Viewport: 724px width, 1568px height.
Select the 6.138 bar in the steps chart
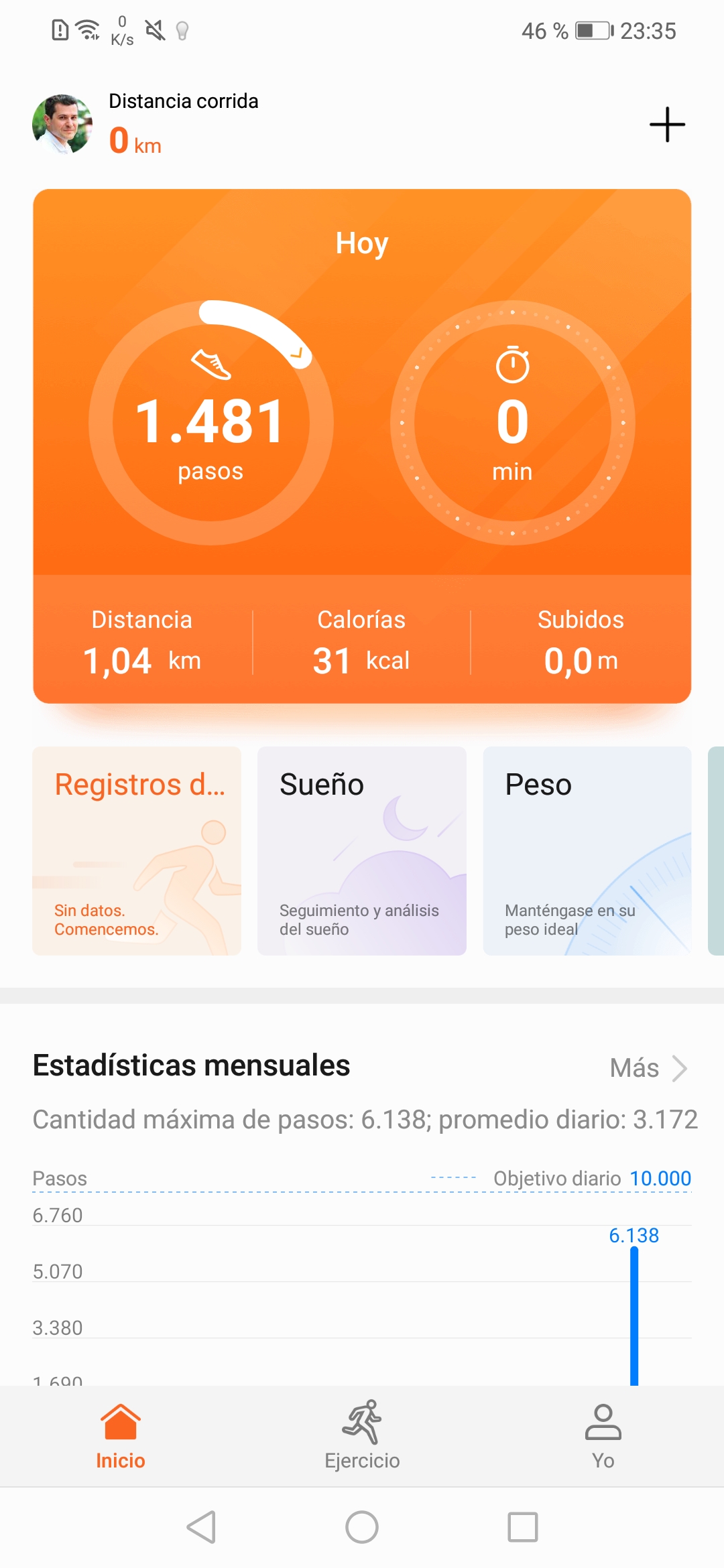(634, 1315)
